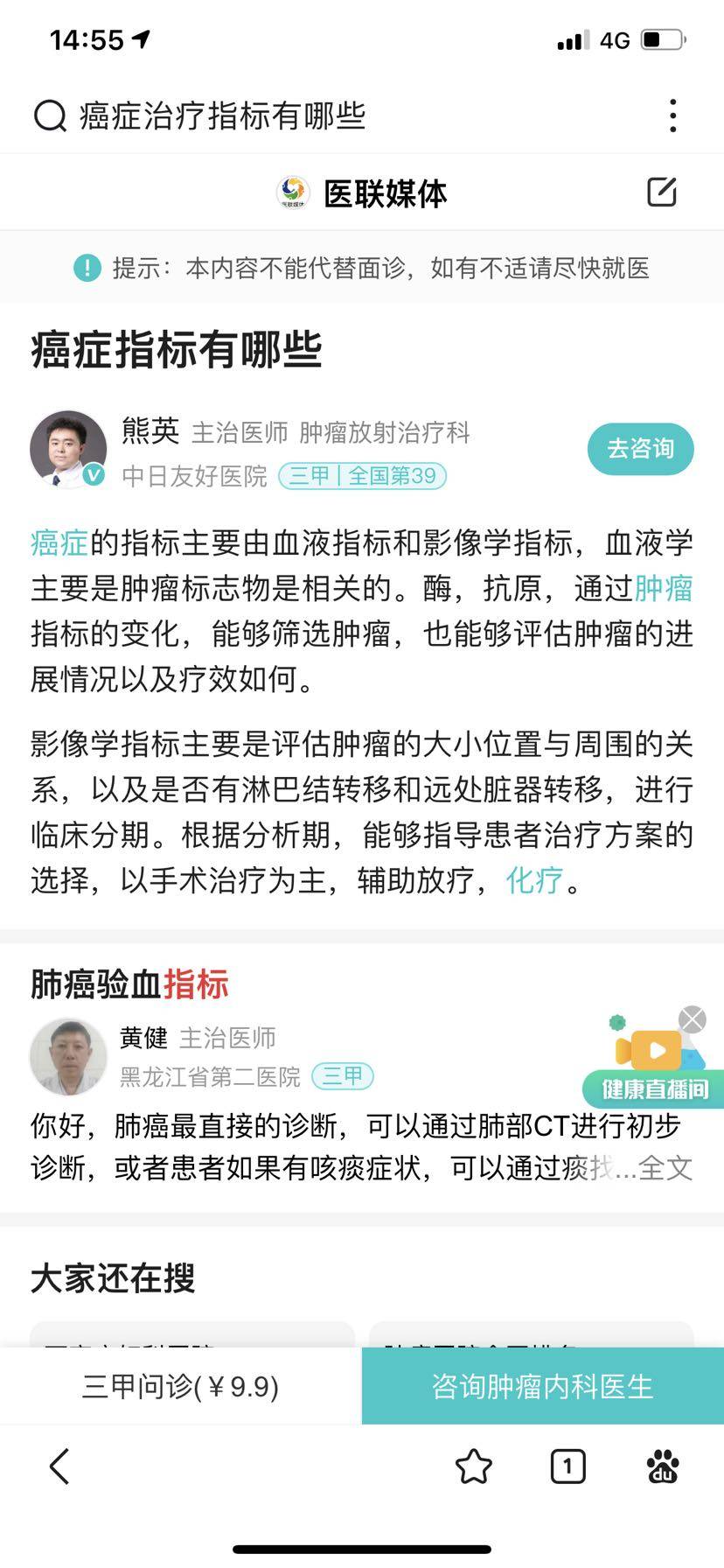Expand 全文 of Dr. 黄健's answer

point(665,1167)
